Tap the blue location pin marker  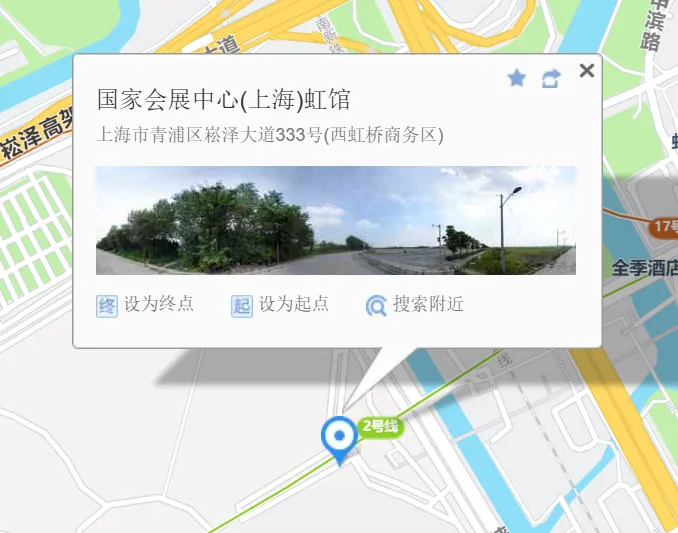tap(339, 440)
